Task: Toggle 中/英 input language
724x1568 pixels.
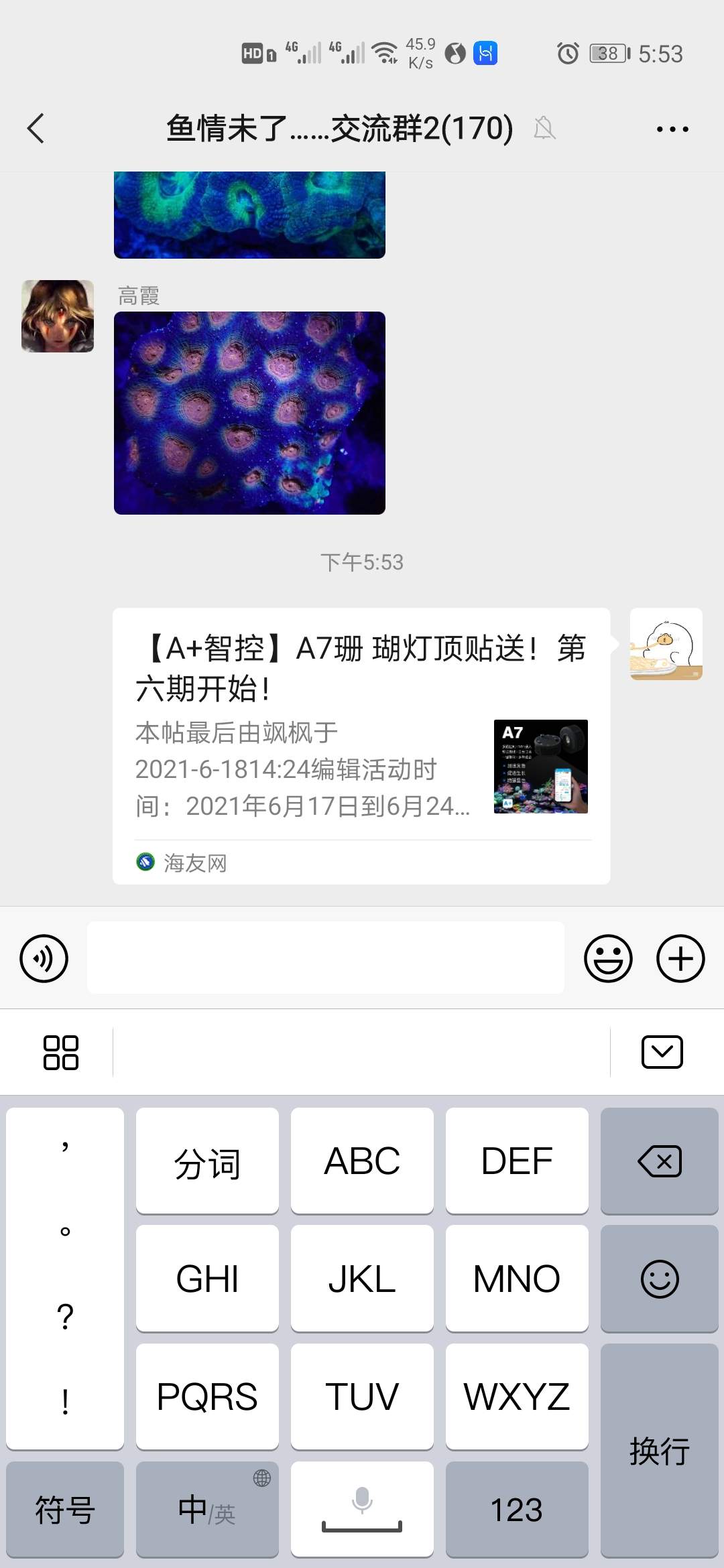Action: click(207, 1510)
